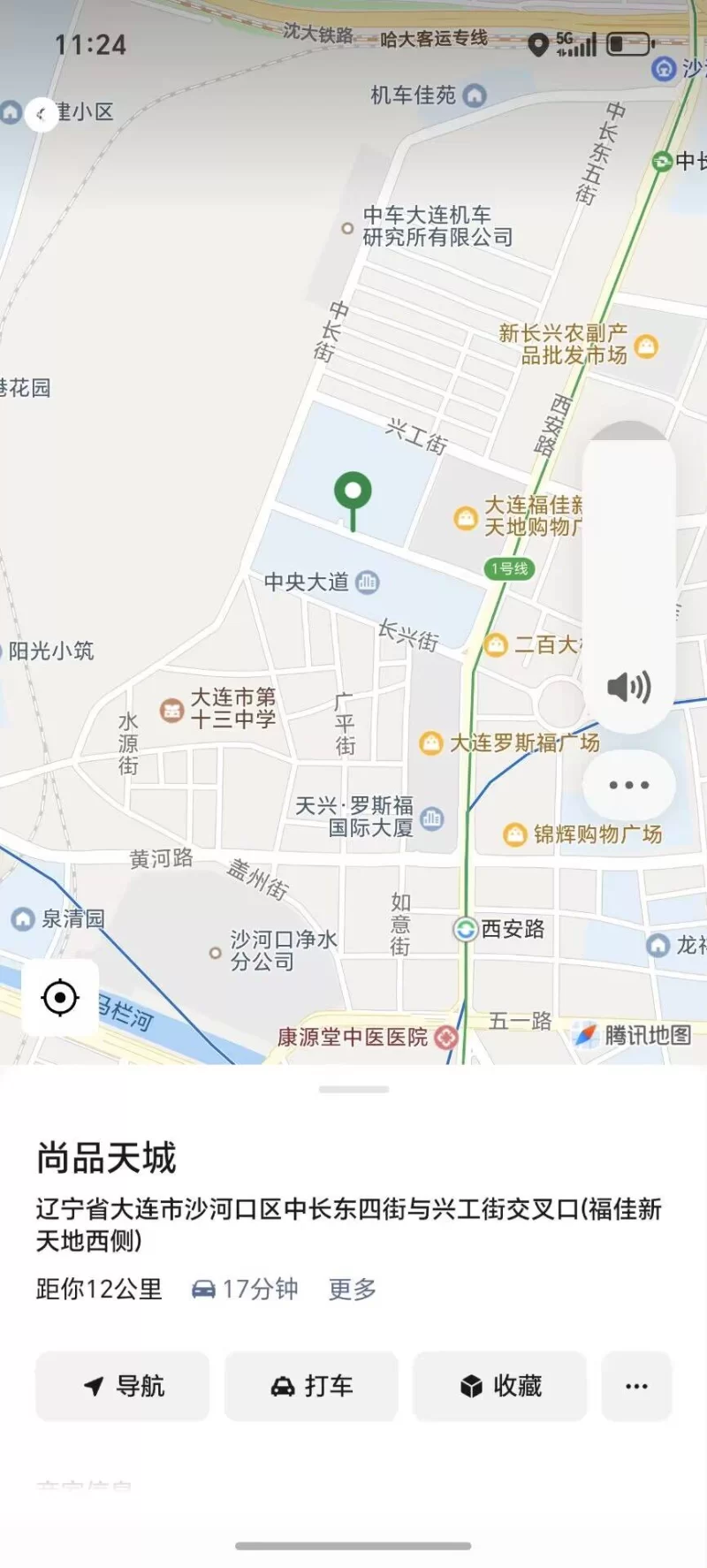Open the floating three-dot map menu

pyautogui.click(x=629, y=785)
